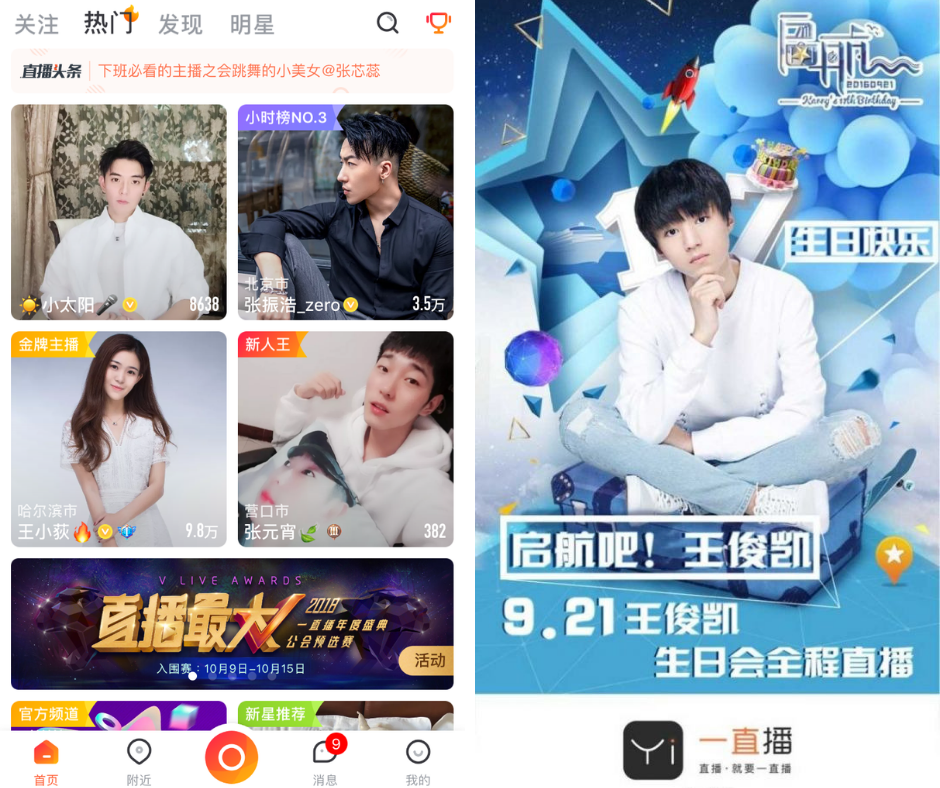Switch to the 明星 tab
This screenshot has height=788, width=940.
coord(252,24)
